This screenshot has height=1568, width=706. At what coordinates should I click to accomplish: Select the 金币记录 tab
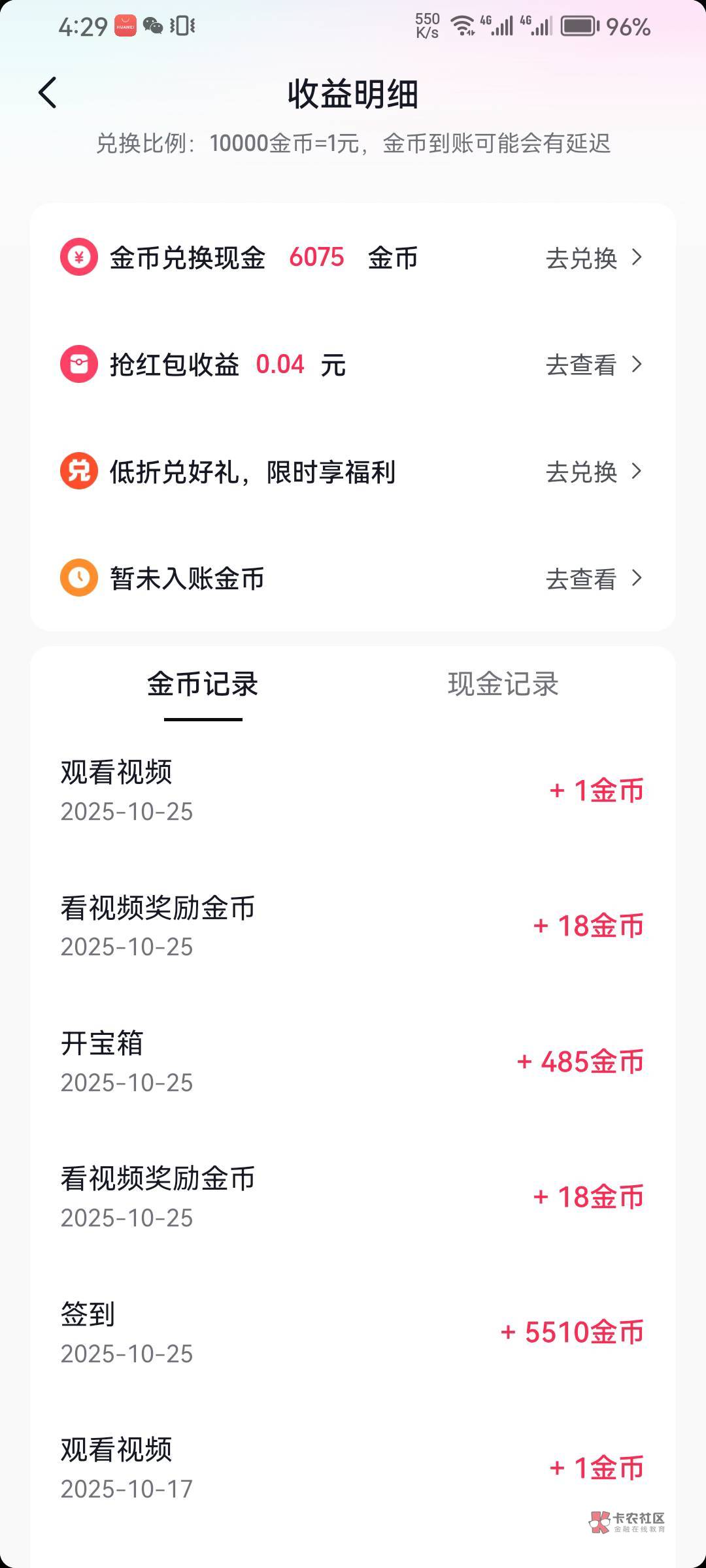(203, 685)
